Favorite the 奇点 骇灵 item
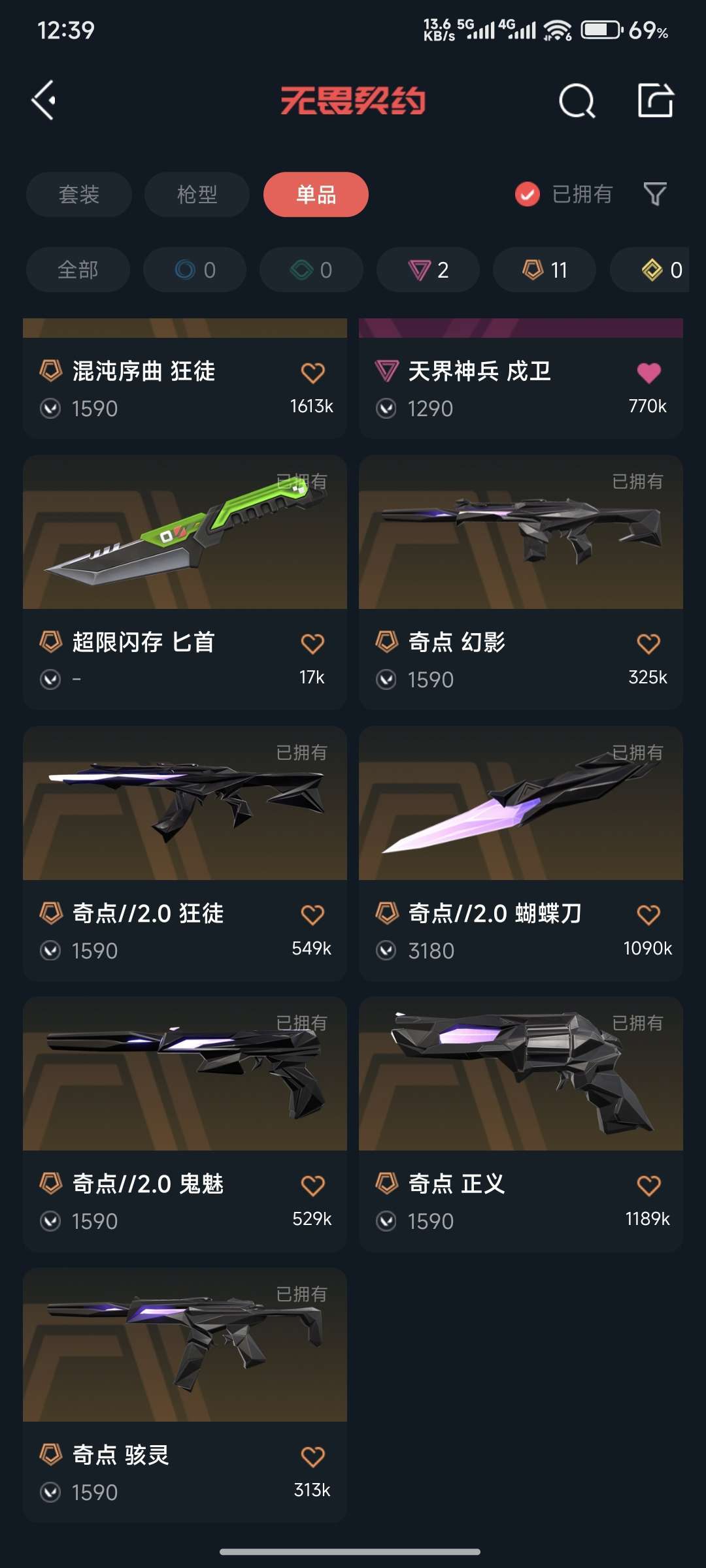 coord(312,1457)
